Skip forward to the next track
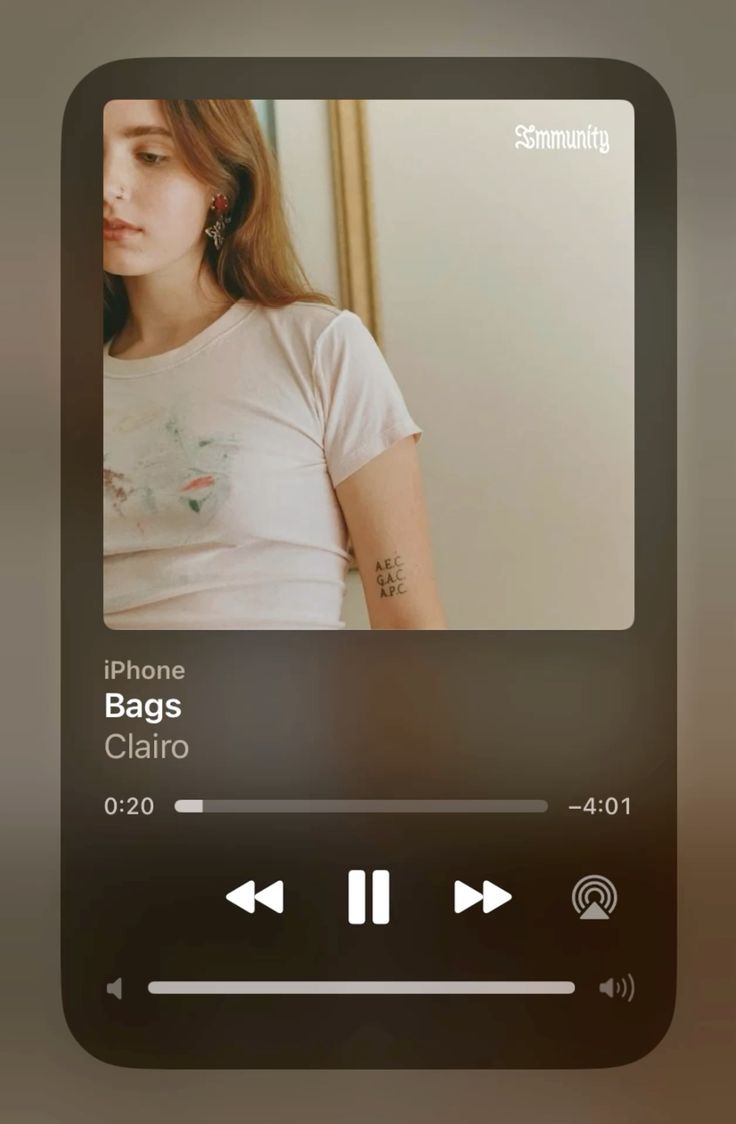This screenshot has height=1124, width=736. point(482,897)
